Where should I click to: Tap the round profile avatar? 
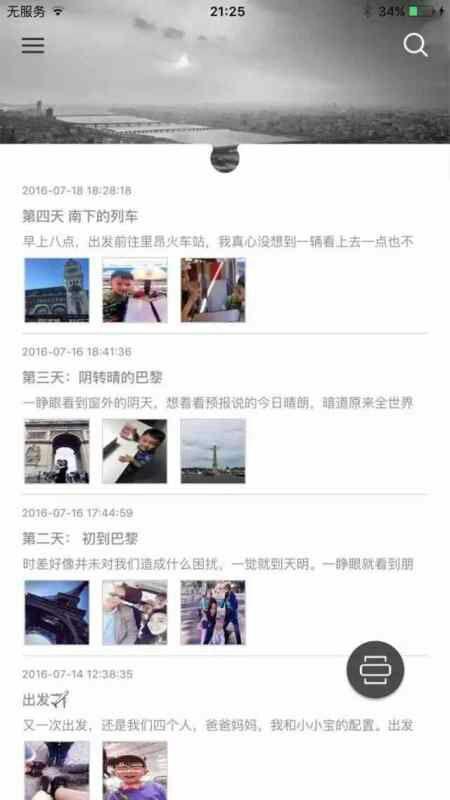(224, 158)
